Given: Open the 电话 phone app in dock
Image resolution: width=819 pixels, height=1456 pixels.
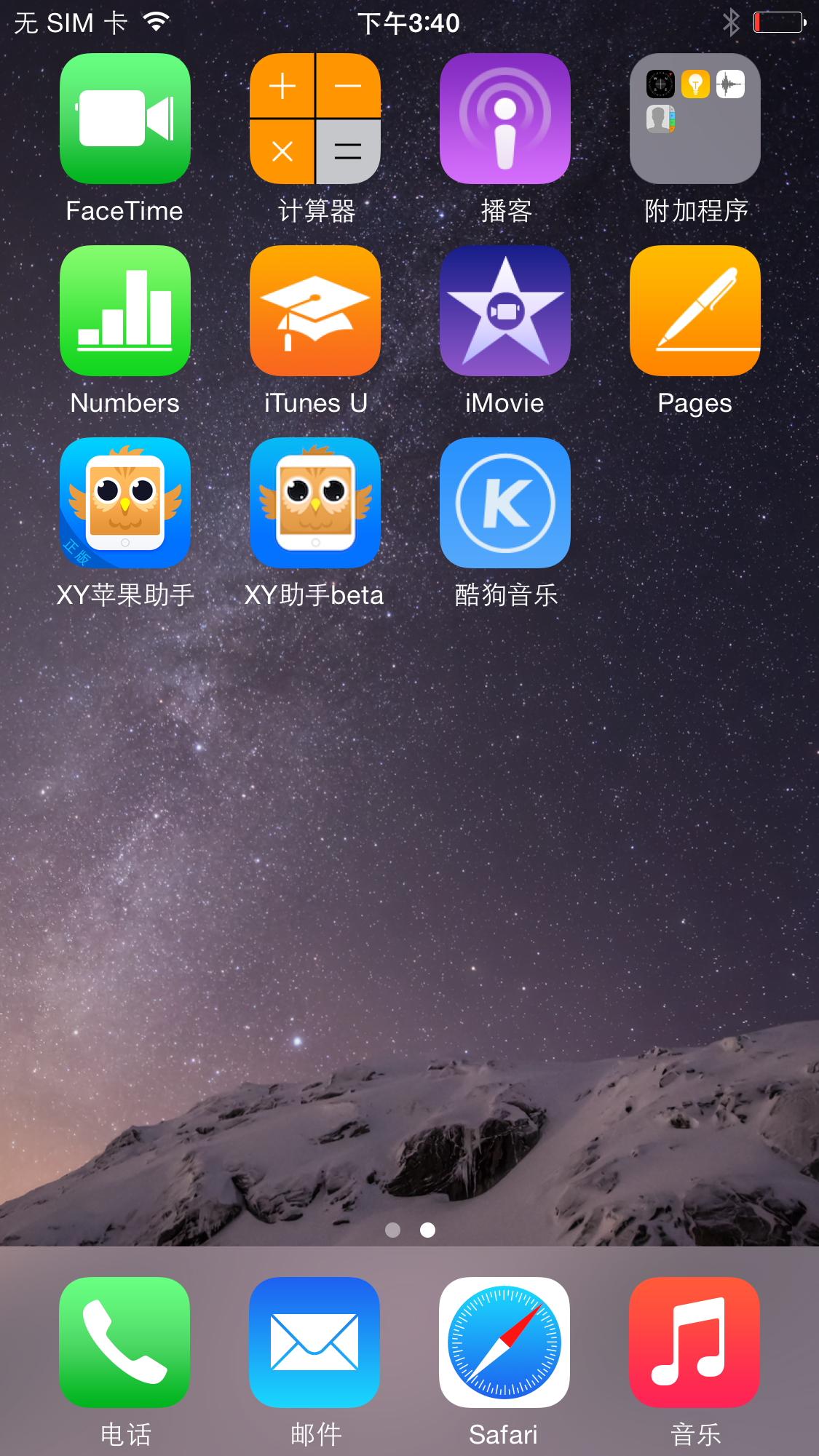Looking at the screenshot, I should click(x=125, y=1342).
